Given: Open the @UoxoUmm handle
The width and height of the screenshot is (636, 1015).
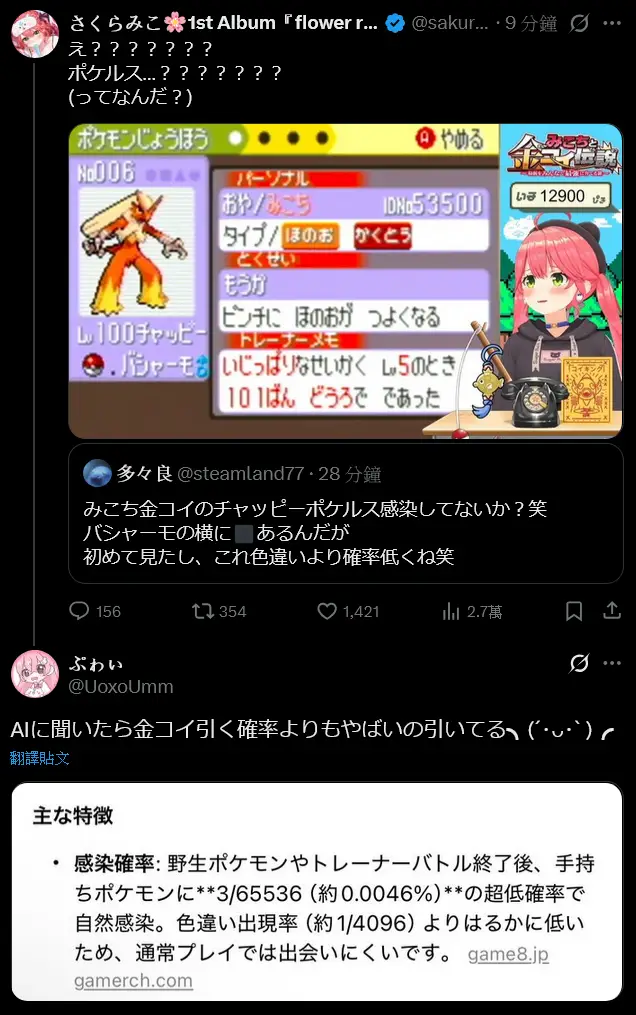Looking at the screenshot, I should pyautogui.click(x=121, y=686).
